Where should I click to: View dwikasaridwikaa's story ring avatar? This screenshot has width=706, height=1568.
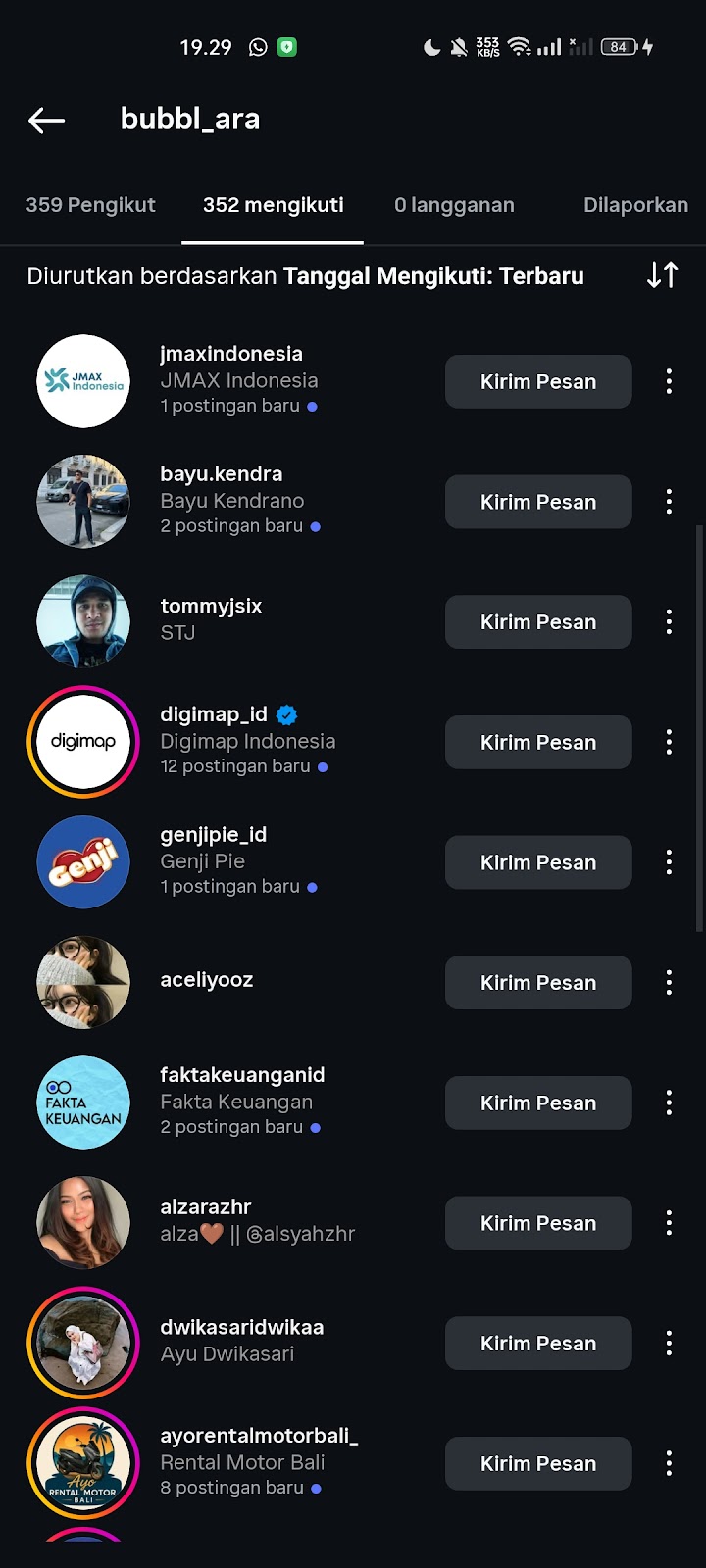point(83,1343)
